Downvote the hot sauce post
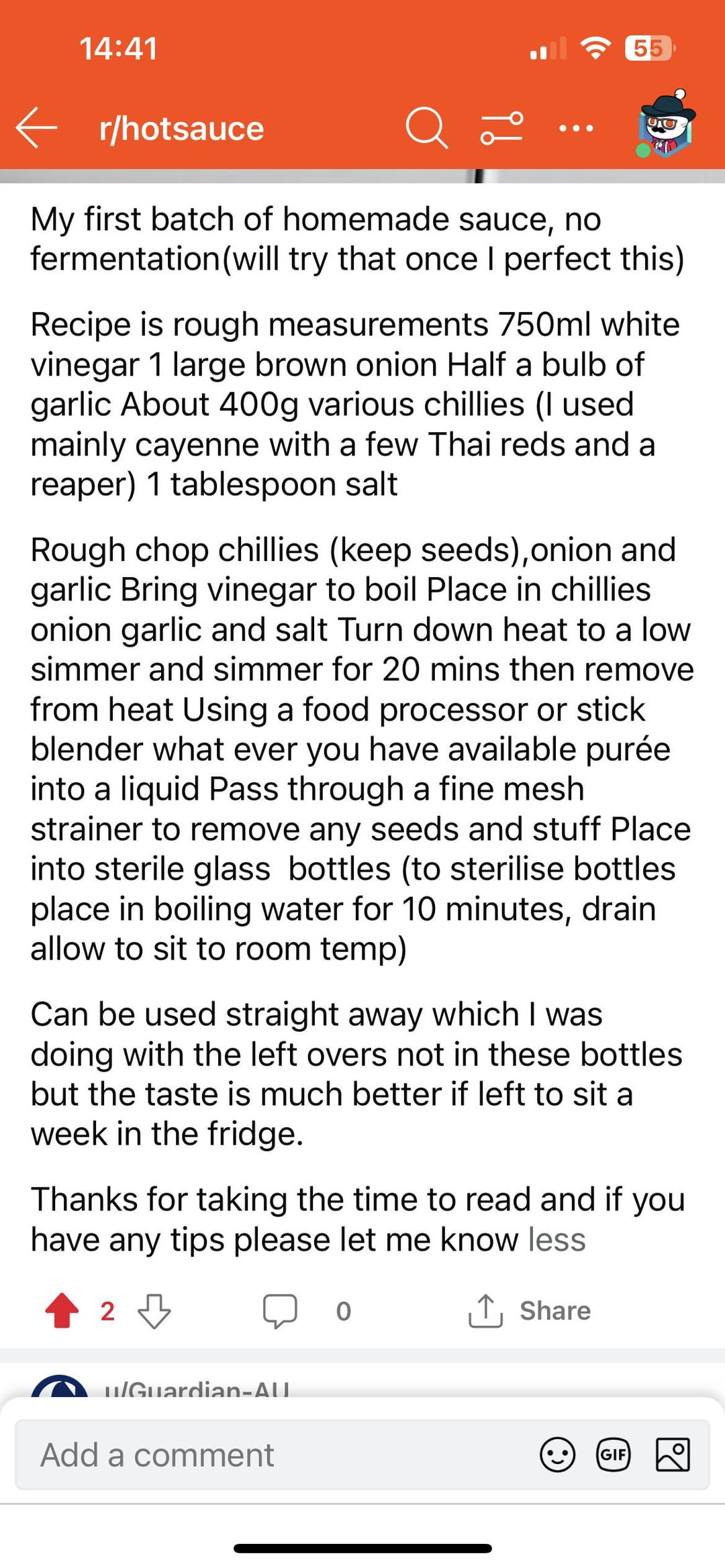Image resolution: width=725 pixels, height=1568 pixels. [x=154, y=1310]
